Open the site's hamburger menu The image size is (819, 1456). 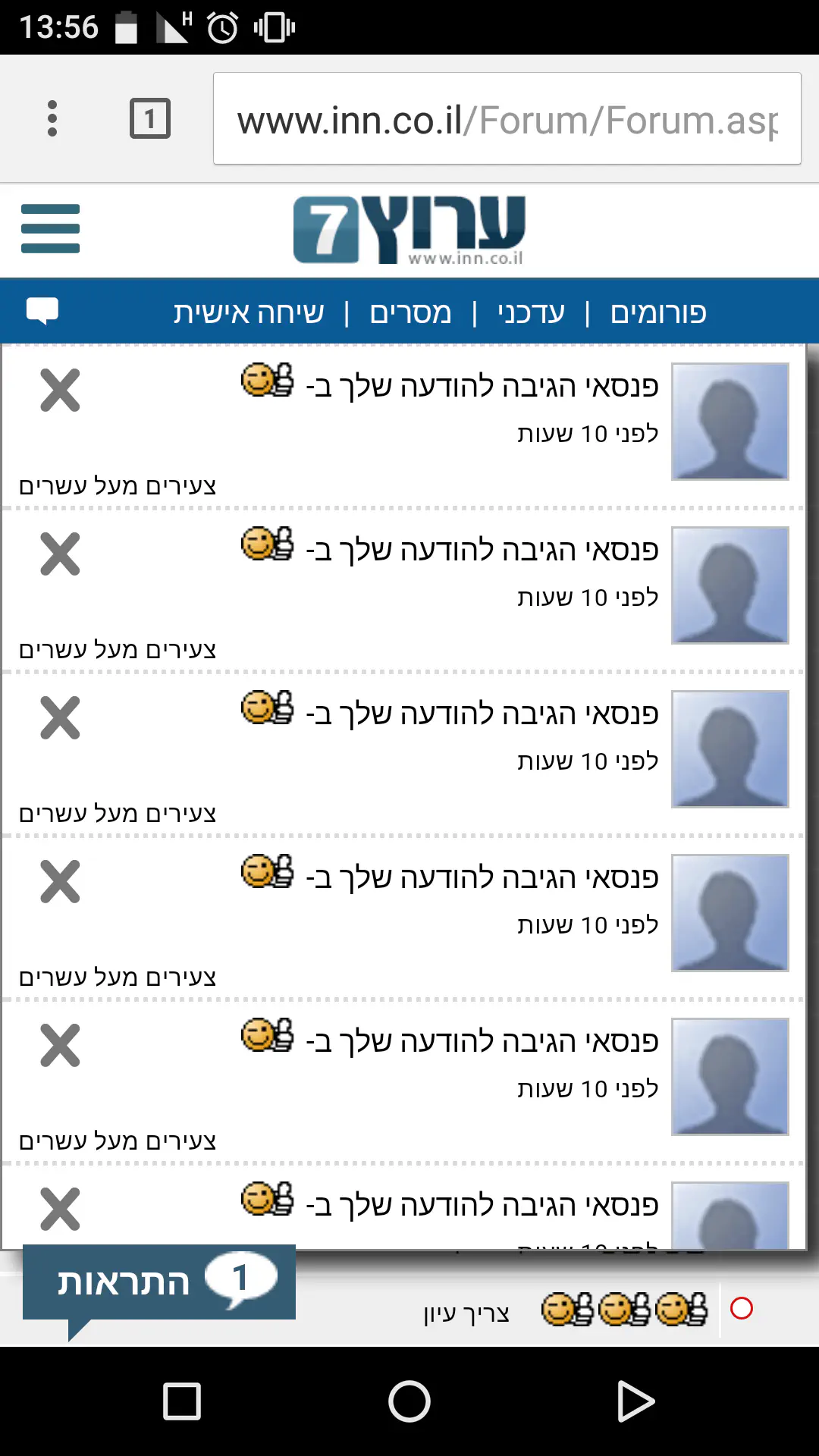click(x=51, y=228)
